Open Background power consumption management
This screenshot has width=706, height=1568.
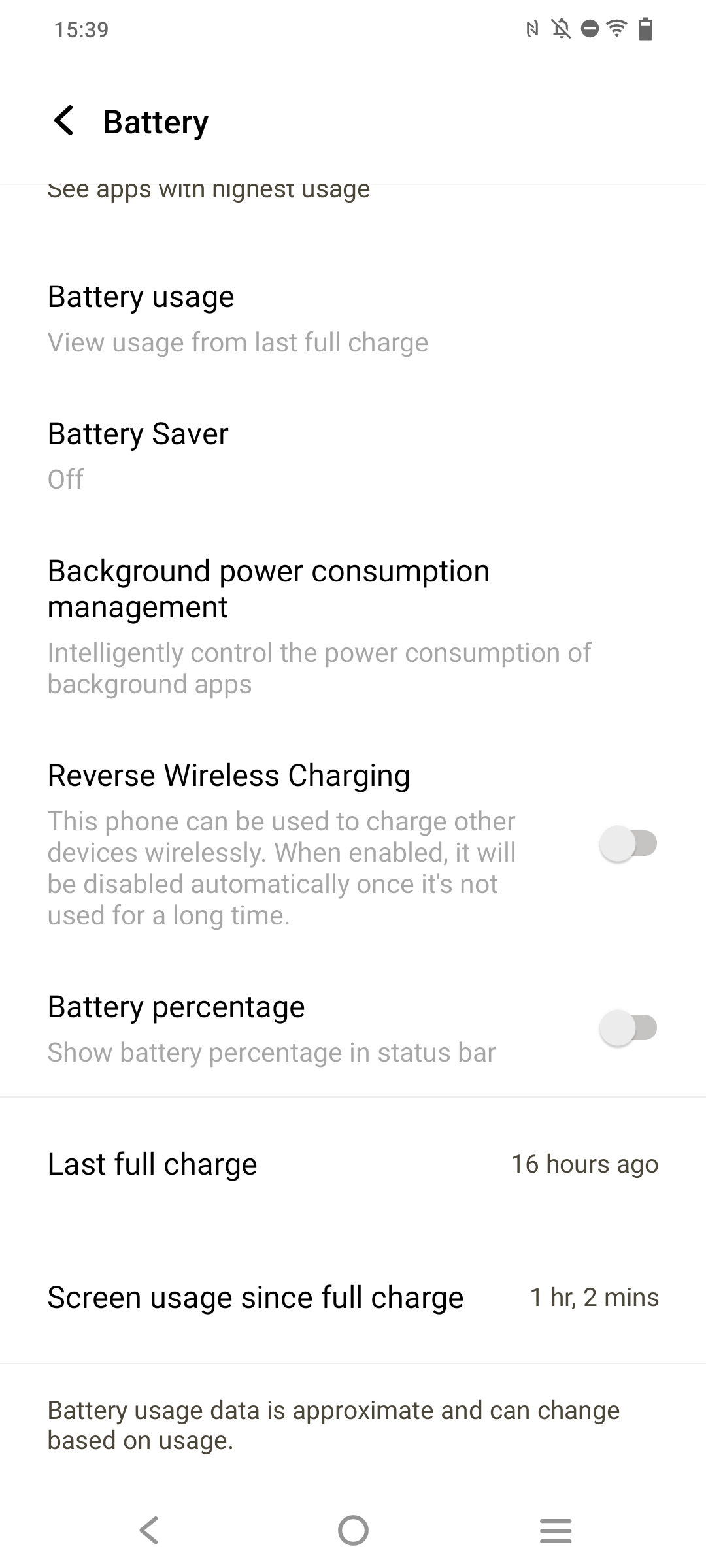(x=353, y=627)
